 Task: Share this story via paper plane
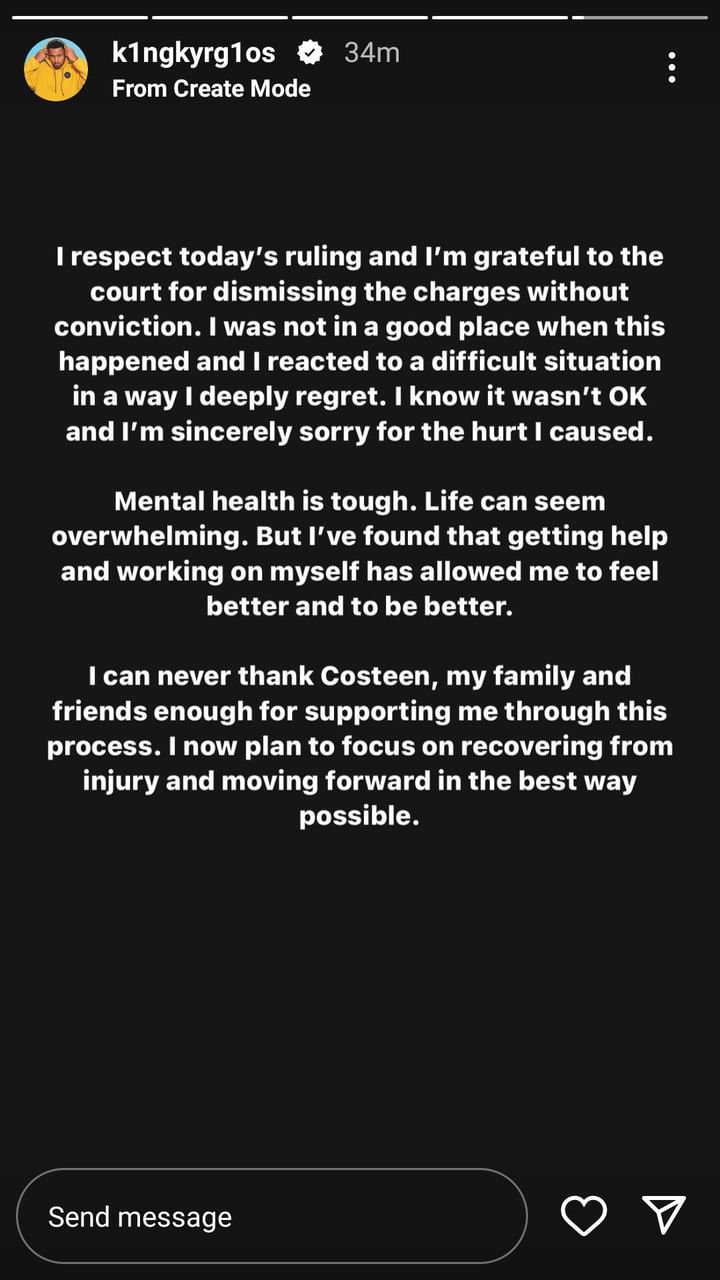click(664, 1215)
